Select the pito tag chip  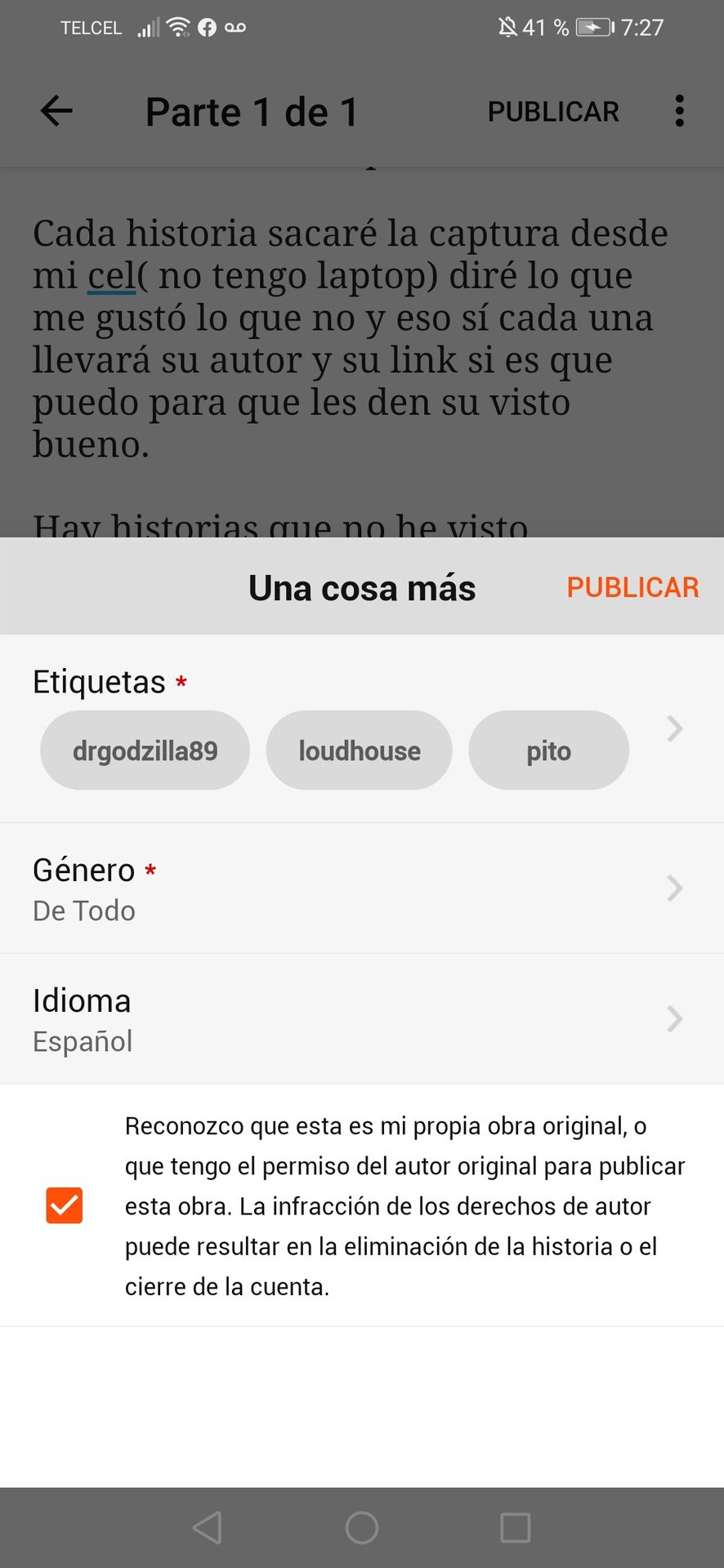pyautogui.click(x=548, y=751)
